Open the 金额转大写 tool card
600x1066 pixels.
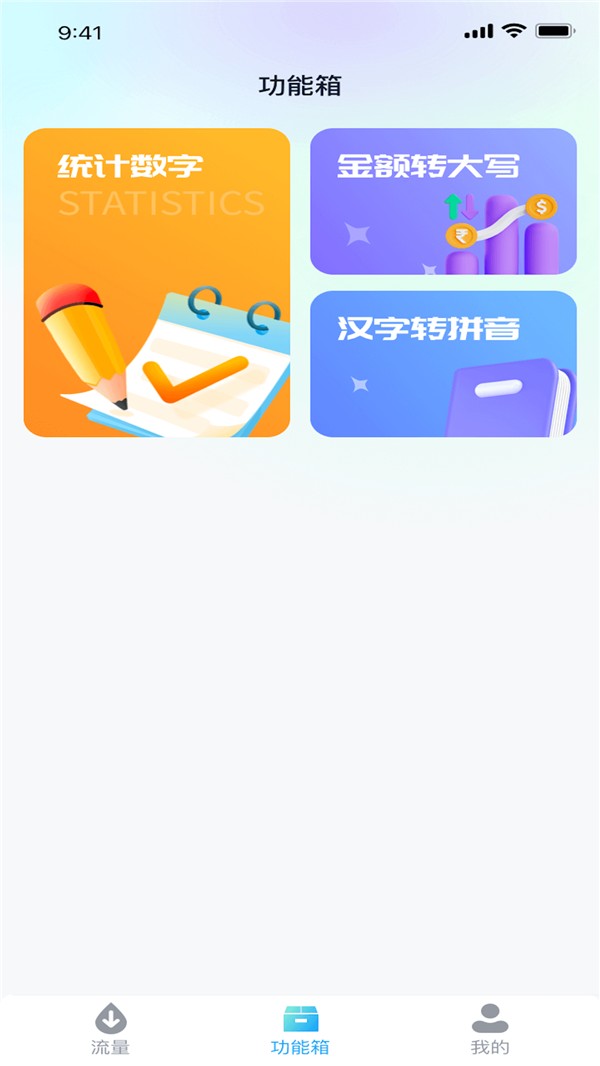[x=443, y=201]
